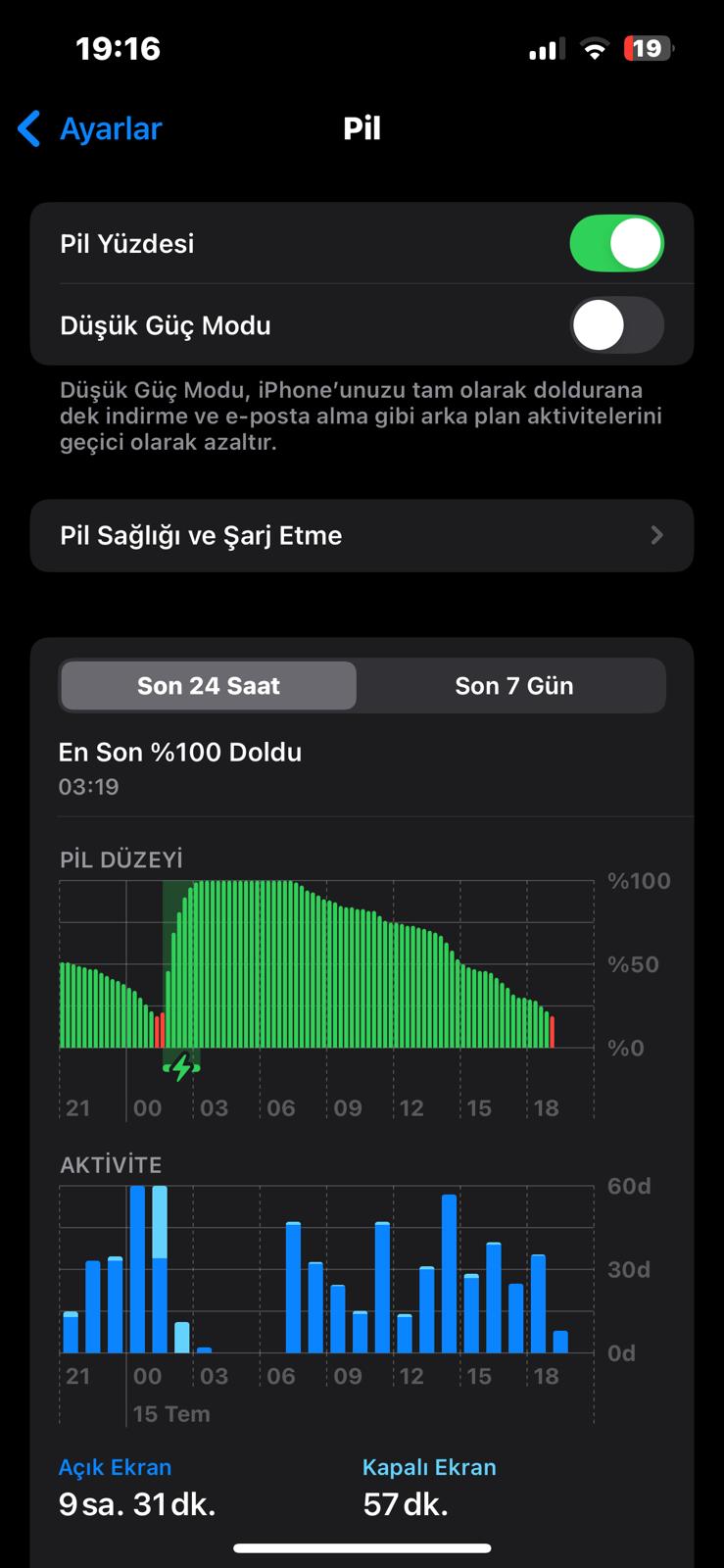Viewport: 724px width, 1568px height.
Task: Open Pil Sağlığı ve Şarj Etme
Action: (x=362, y=536)
